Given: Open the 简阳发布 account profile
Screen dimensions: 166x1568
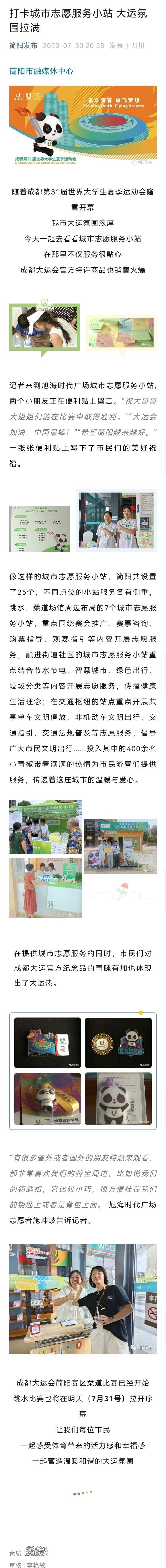Looking at the screenshot, I should (x=23, y=46).
